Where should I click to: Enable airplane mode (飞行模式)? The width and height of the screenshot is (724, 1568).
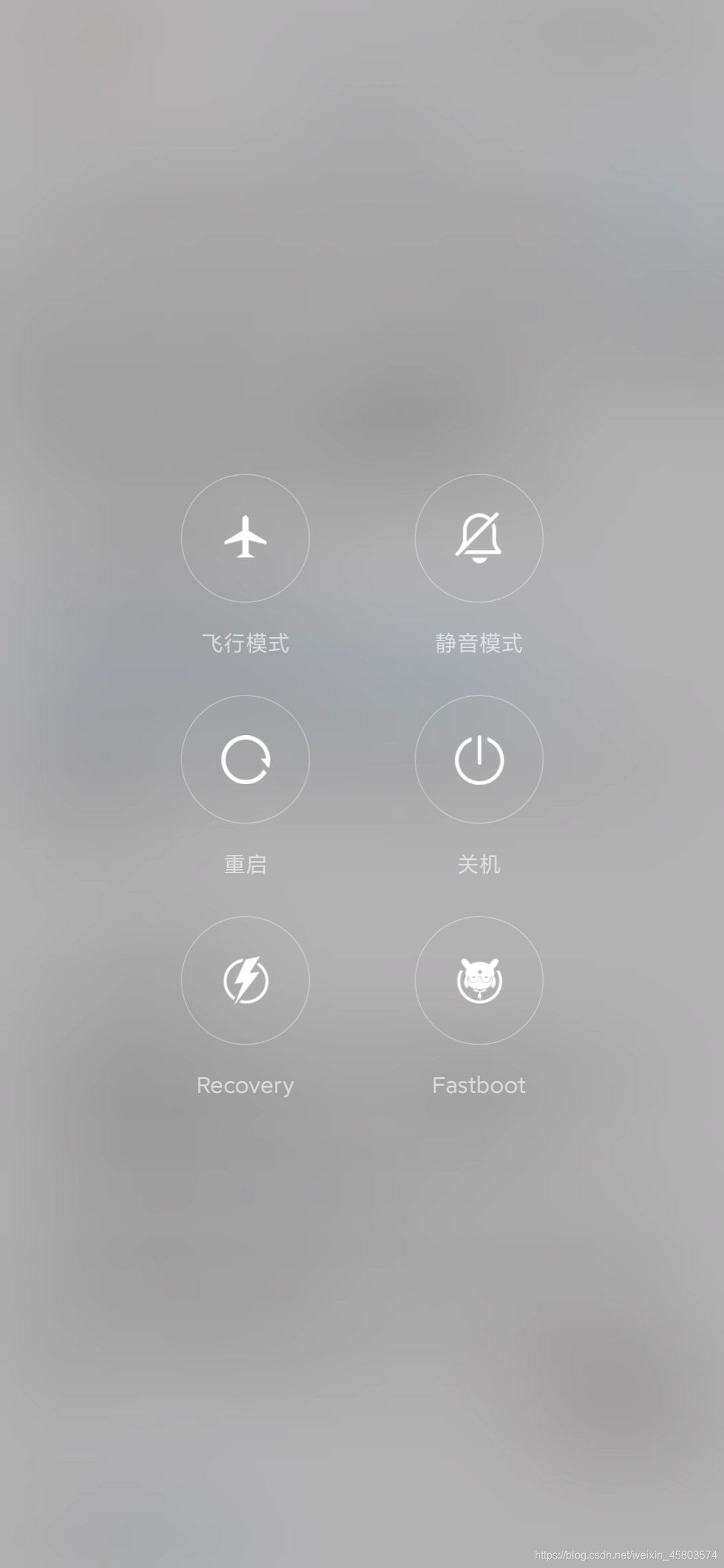(x=245, y=538)
